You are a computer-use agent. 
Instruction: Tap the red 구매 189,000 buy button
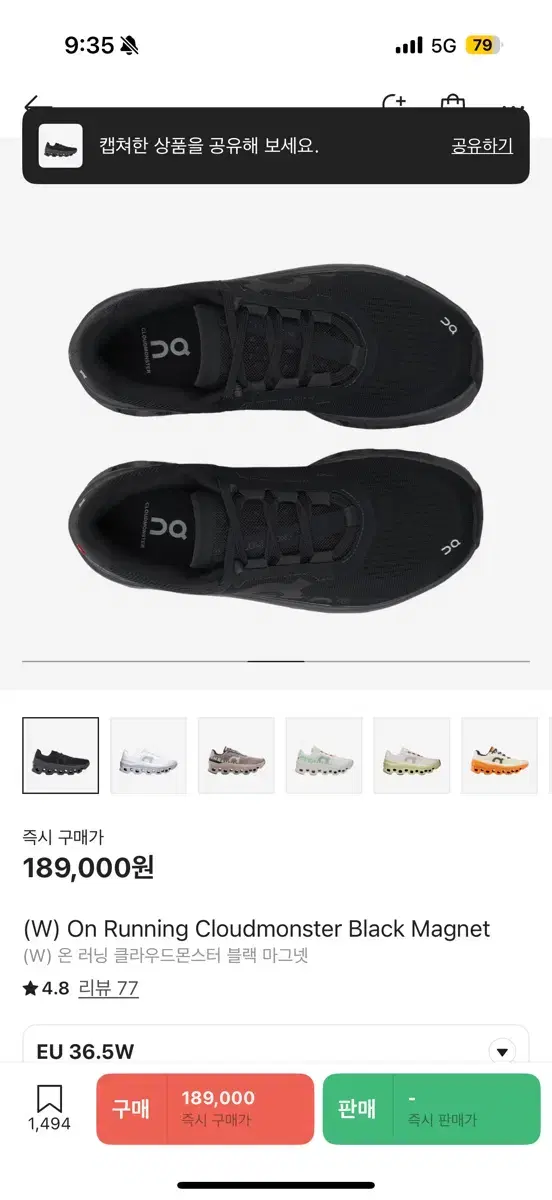point(205,1108)
